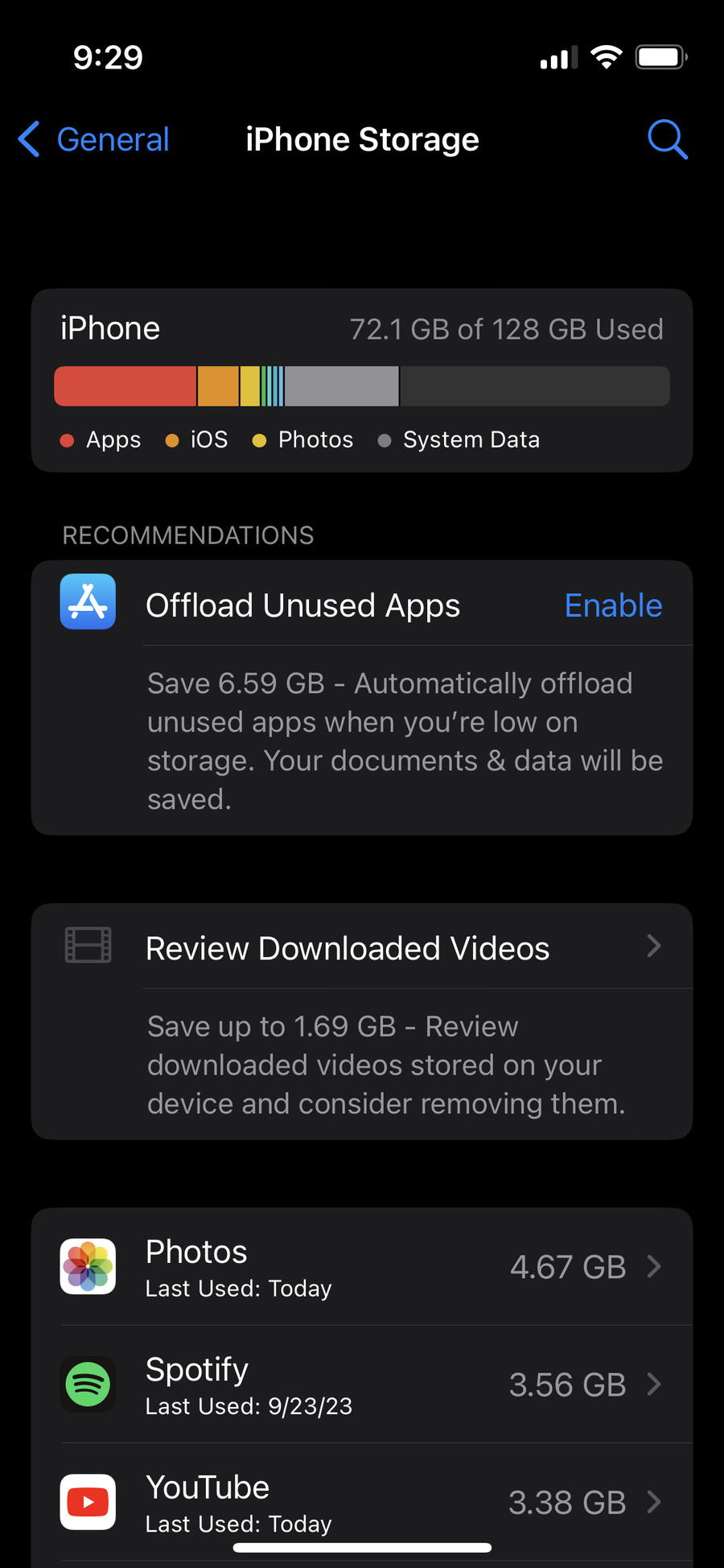The height and width of the screenshot is (1568, 724).
Task: Tap the film icon for Review Downloaded Videos
Action: click(x=87, y=945)
